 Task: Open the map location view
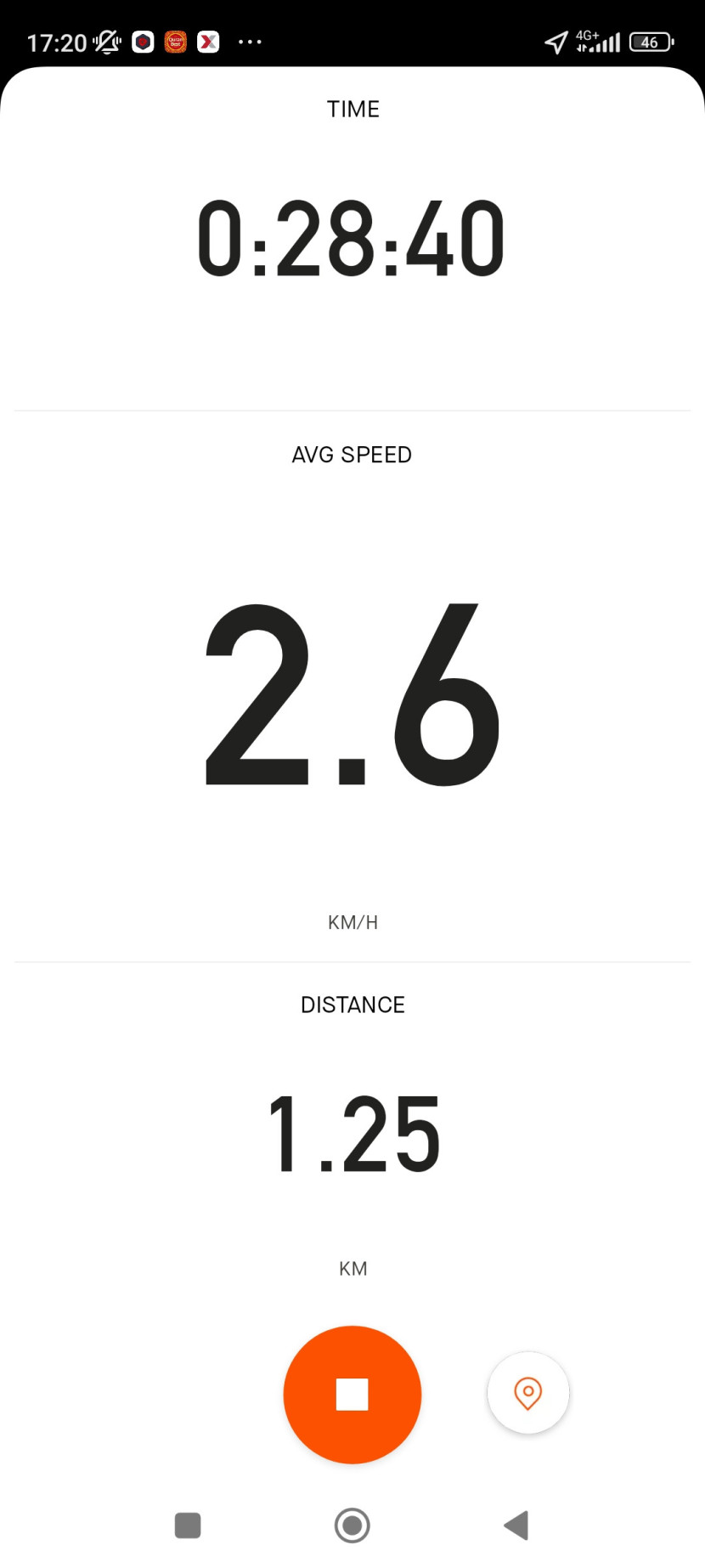[528, 1393]
